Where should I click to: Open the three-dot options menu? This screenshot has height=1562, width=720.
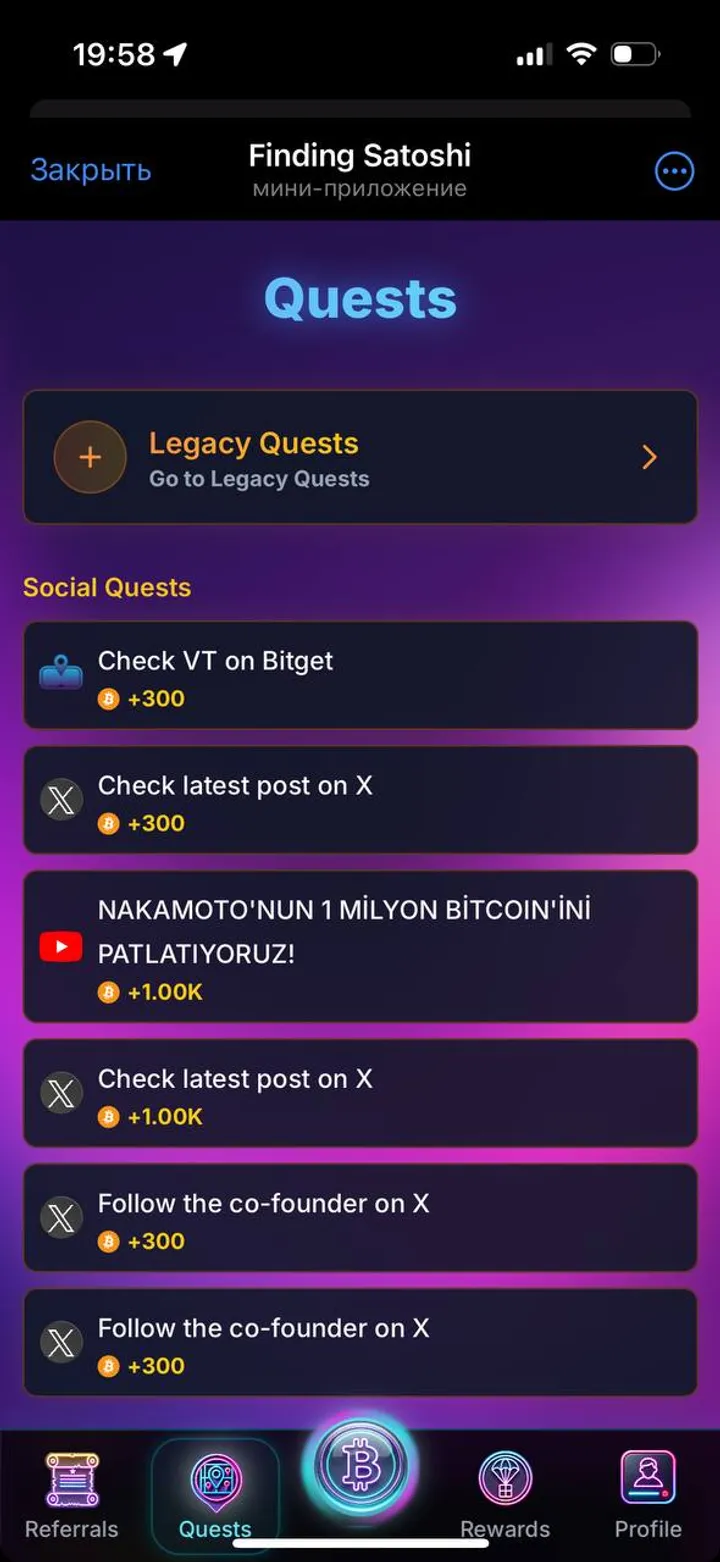674,171
